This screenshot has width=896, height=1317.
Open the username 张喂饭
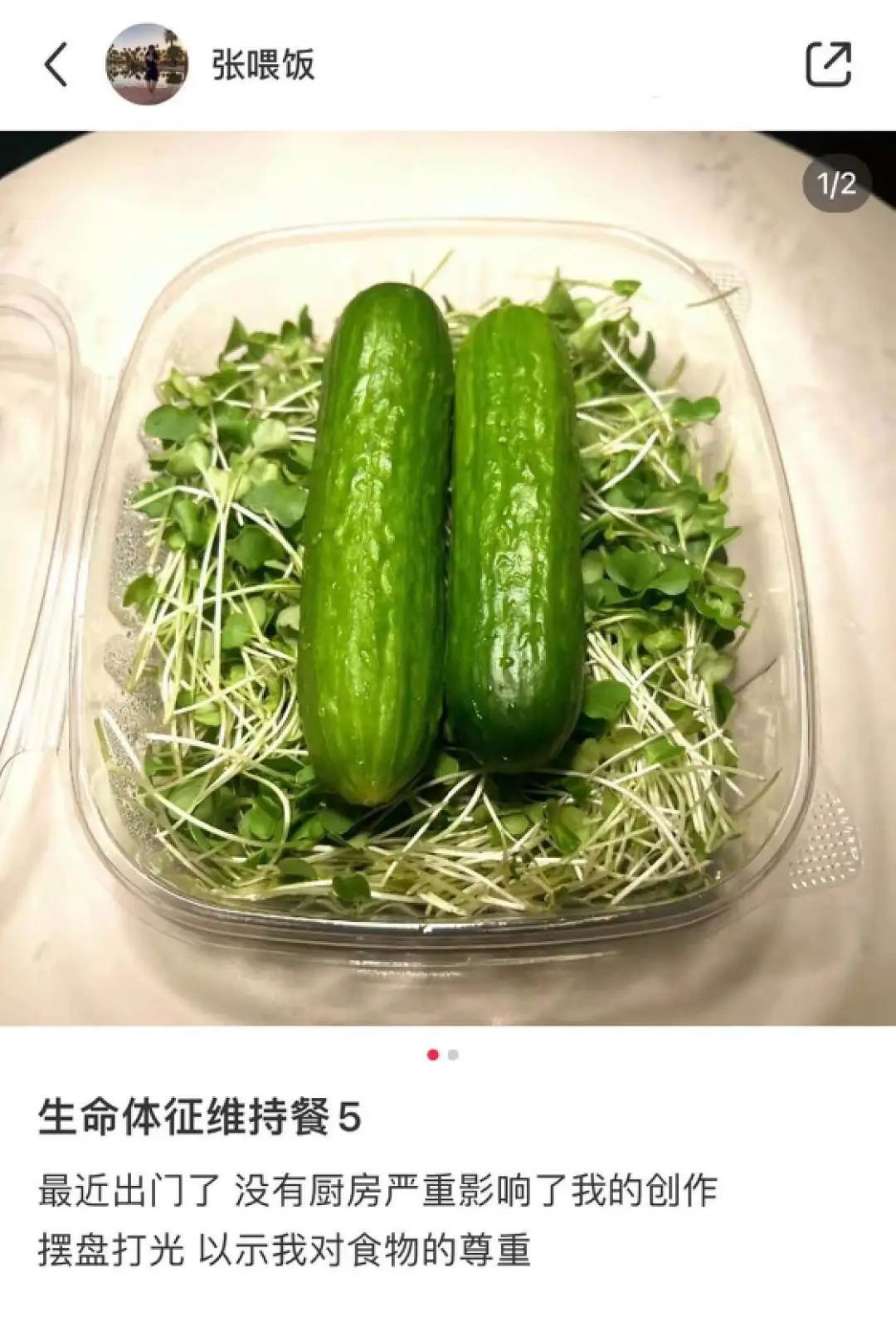[263, 65]
